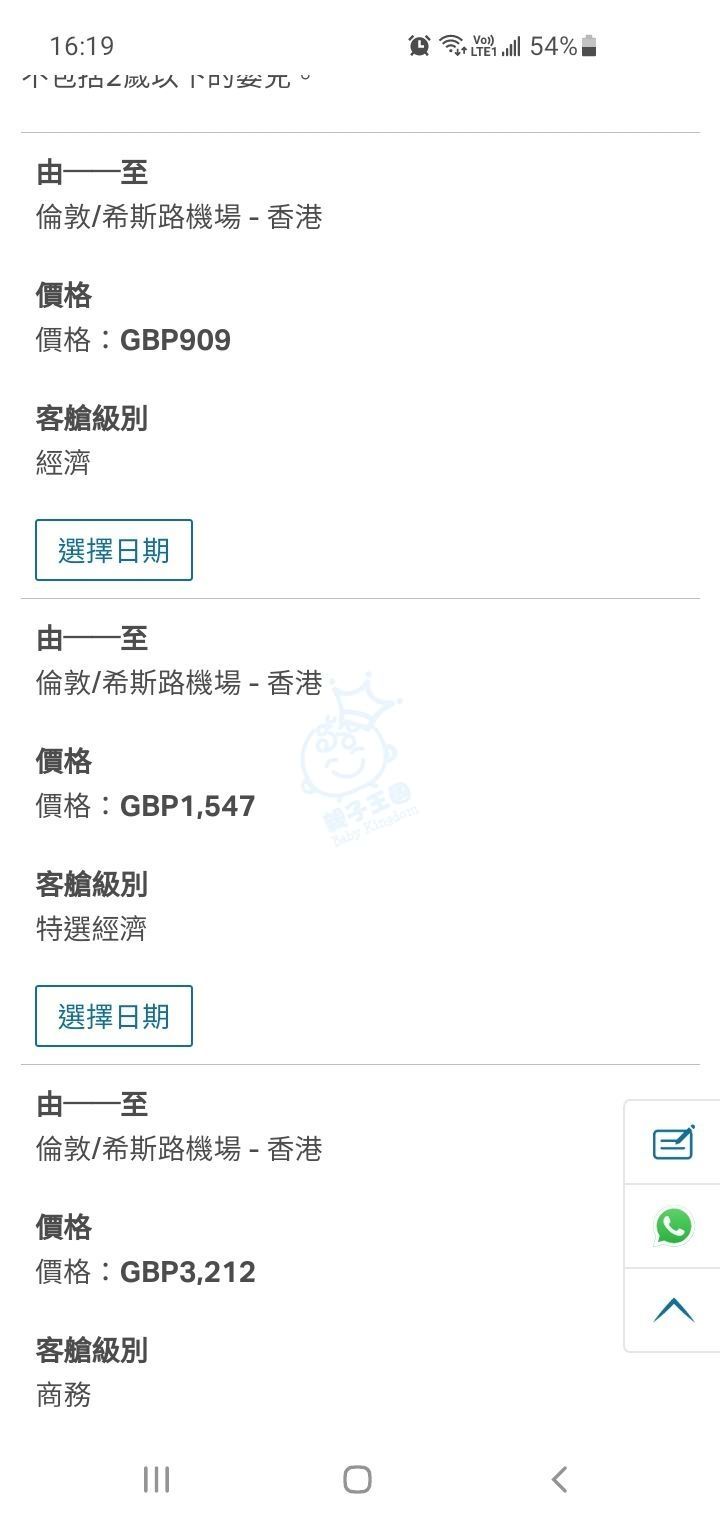Image resolution: width=720 pixels, height=1520 pixels.
Task: Open WhatsApp chat support
Action: (x=673, y=1226)
